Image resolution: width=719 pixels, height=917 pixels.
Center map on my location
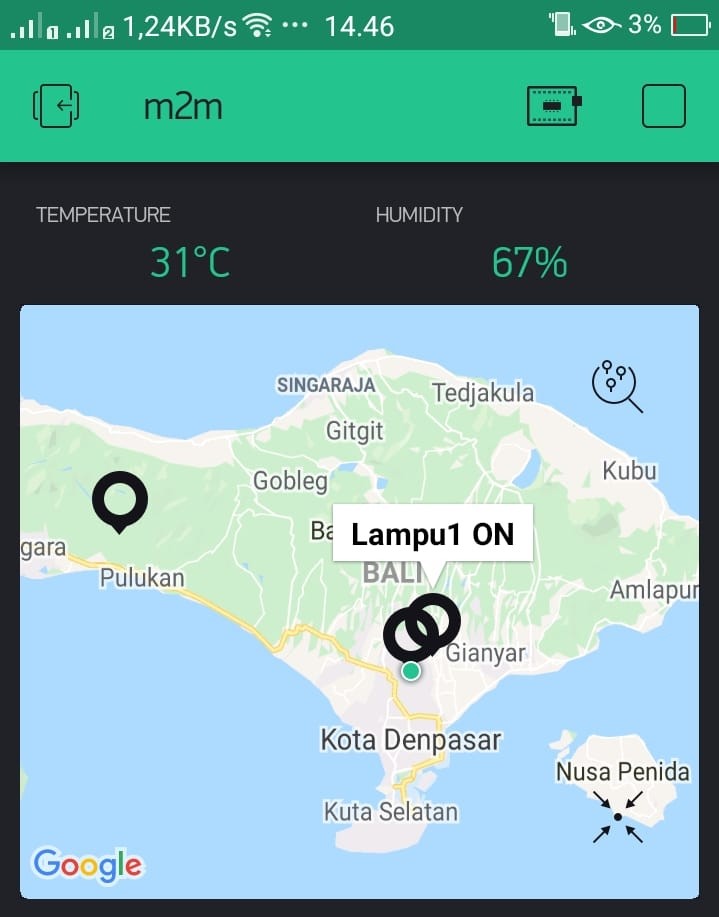point(617,817)
